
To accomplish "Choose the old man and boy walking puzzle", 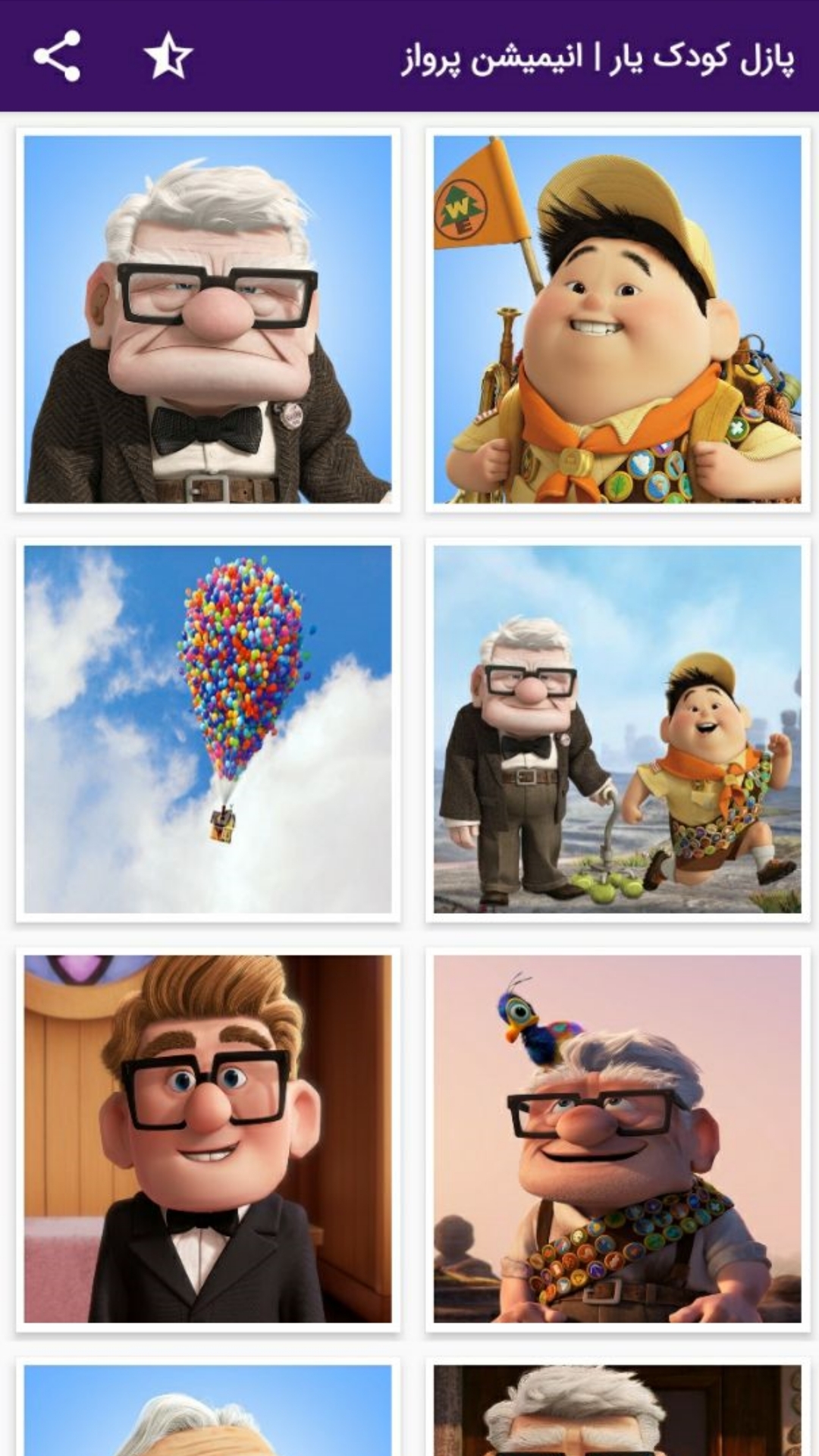I will coord(617,729).
